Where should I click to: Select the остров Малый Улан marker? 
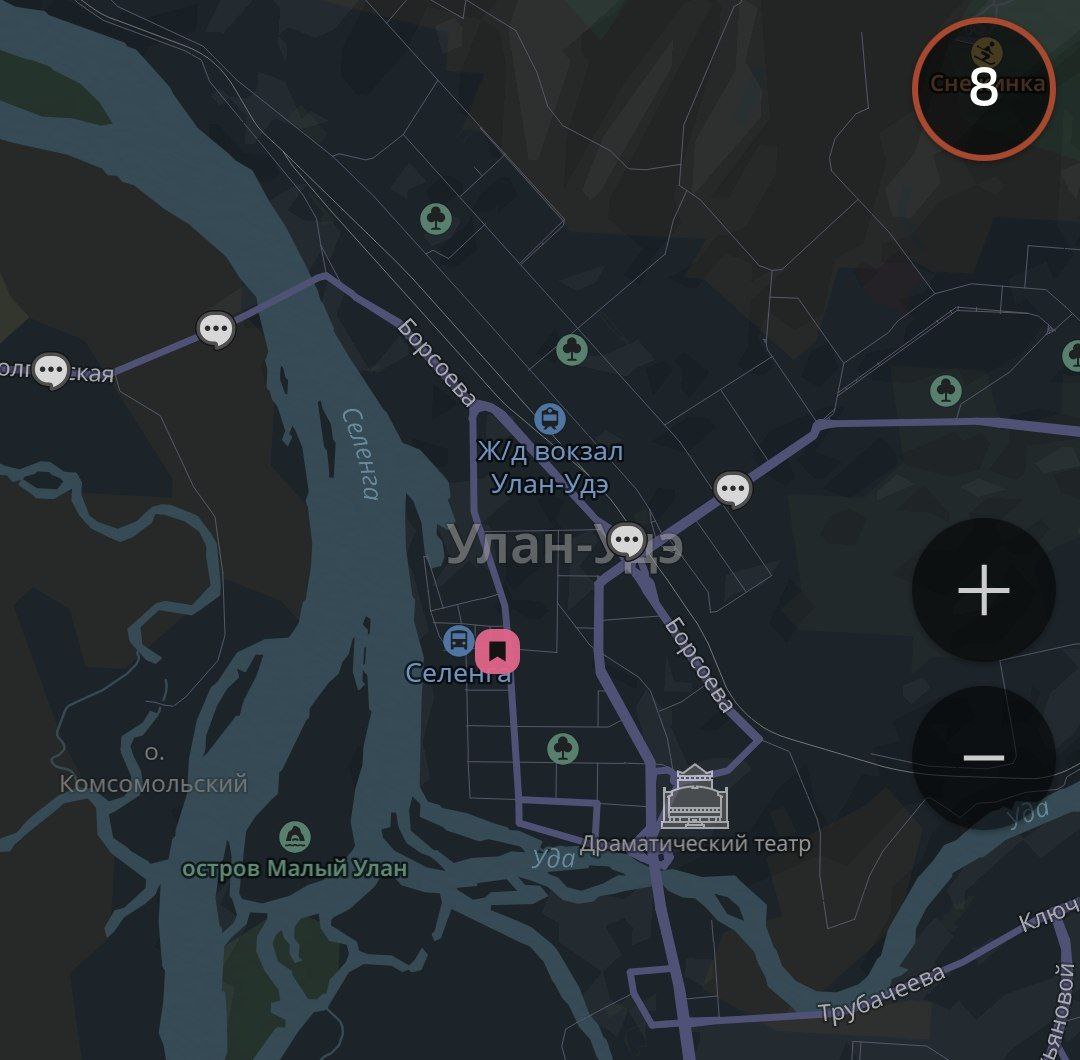[x=294, y=837]
